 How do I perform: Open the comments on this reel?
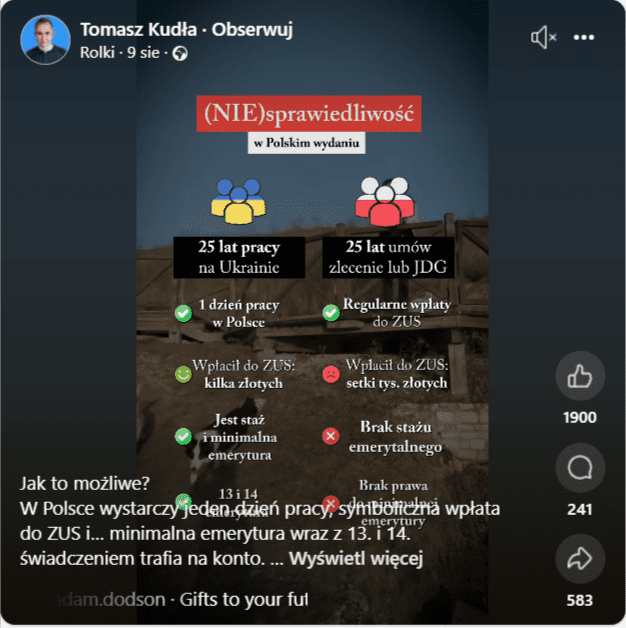pyautogui.click(x=580, y=467)
